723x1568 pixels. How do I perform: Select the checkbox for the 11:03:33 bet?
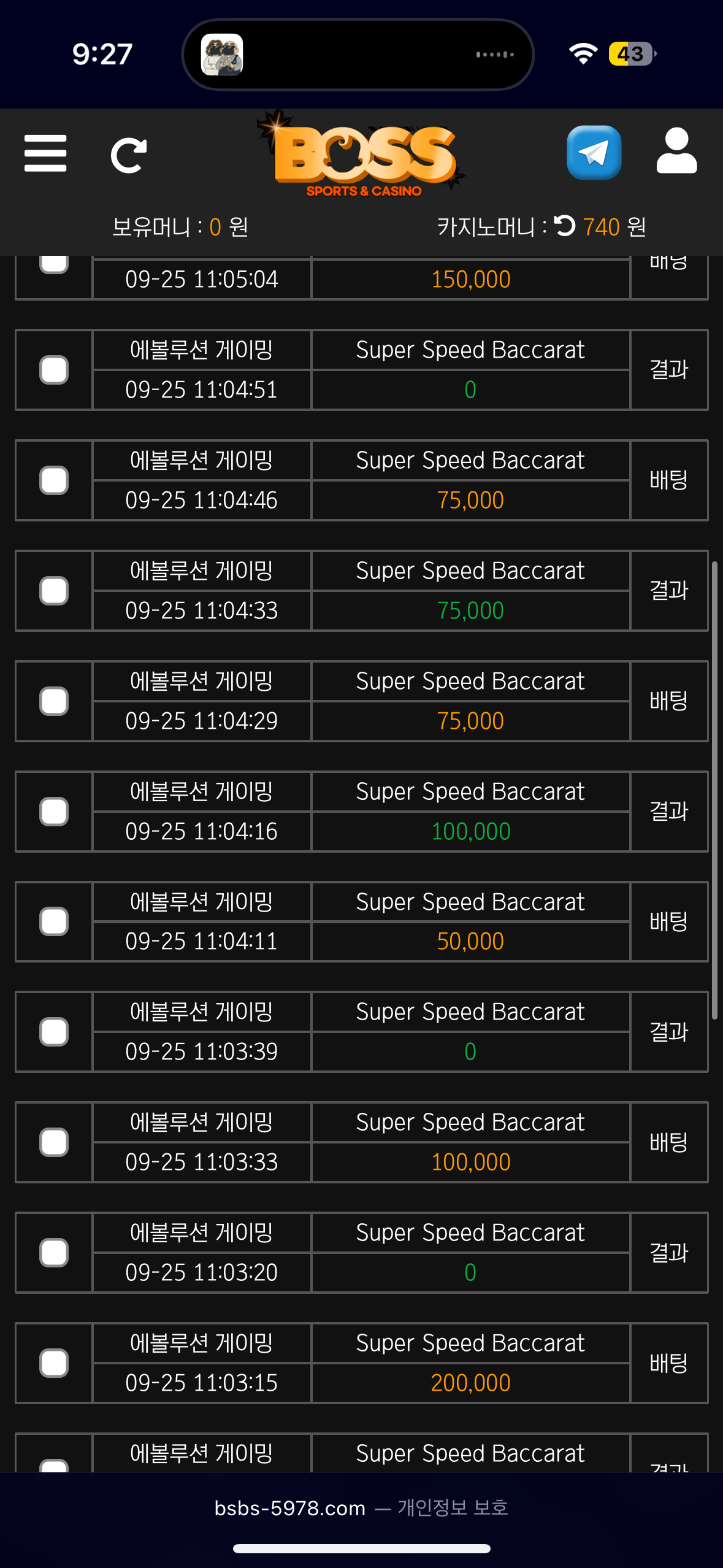54,1142
